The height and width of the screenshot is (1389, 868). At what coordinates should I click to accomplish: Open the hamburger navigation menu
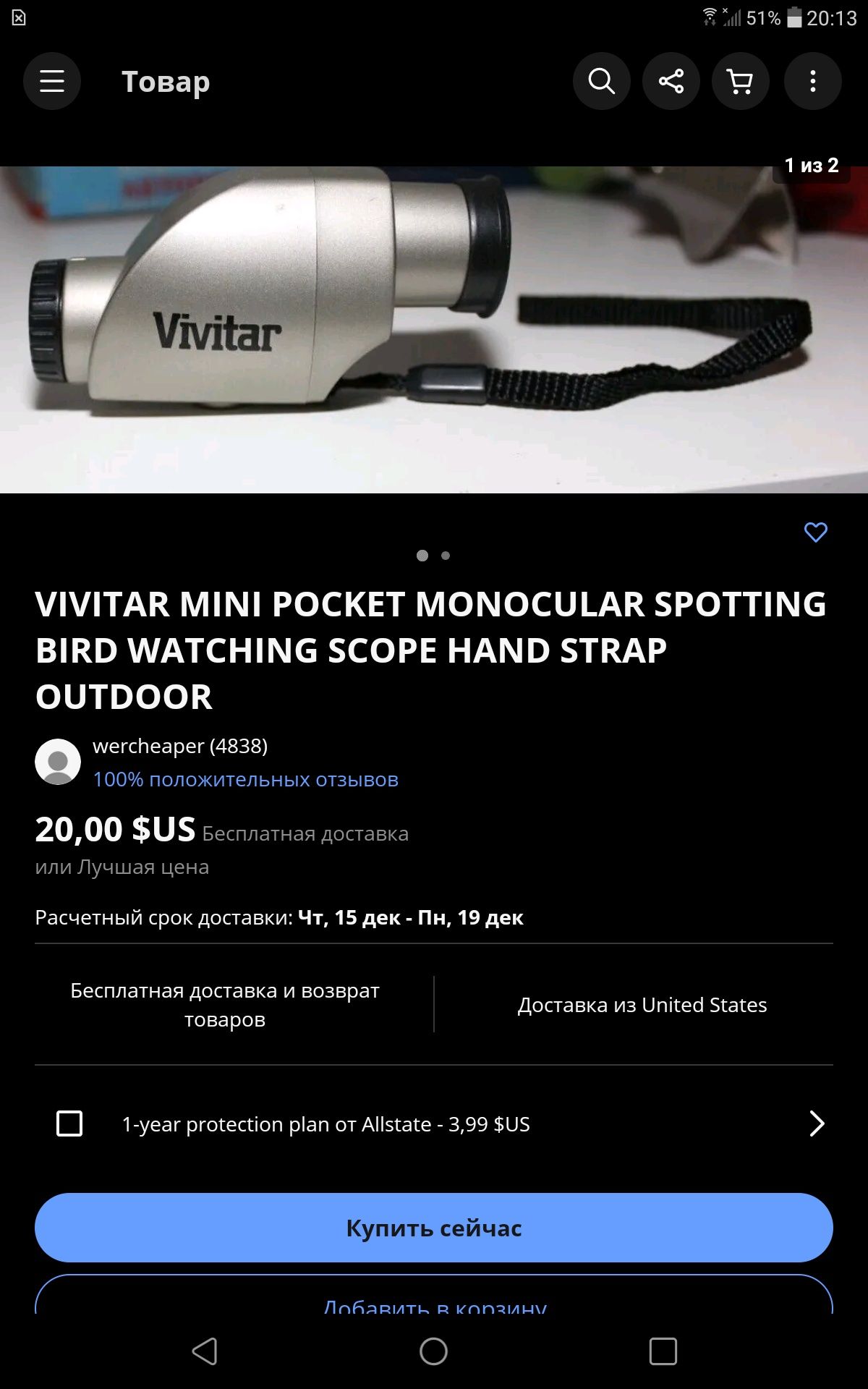(52, 81)
